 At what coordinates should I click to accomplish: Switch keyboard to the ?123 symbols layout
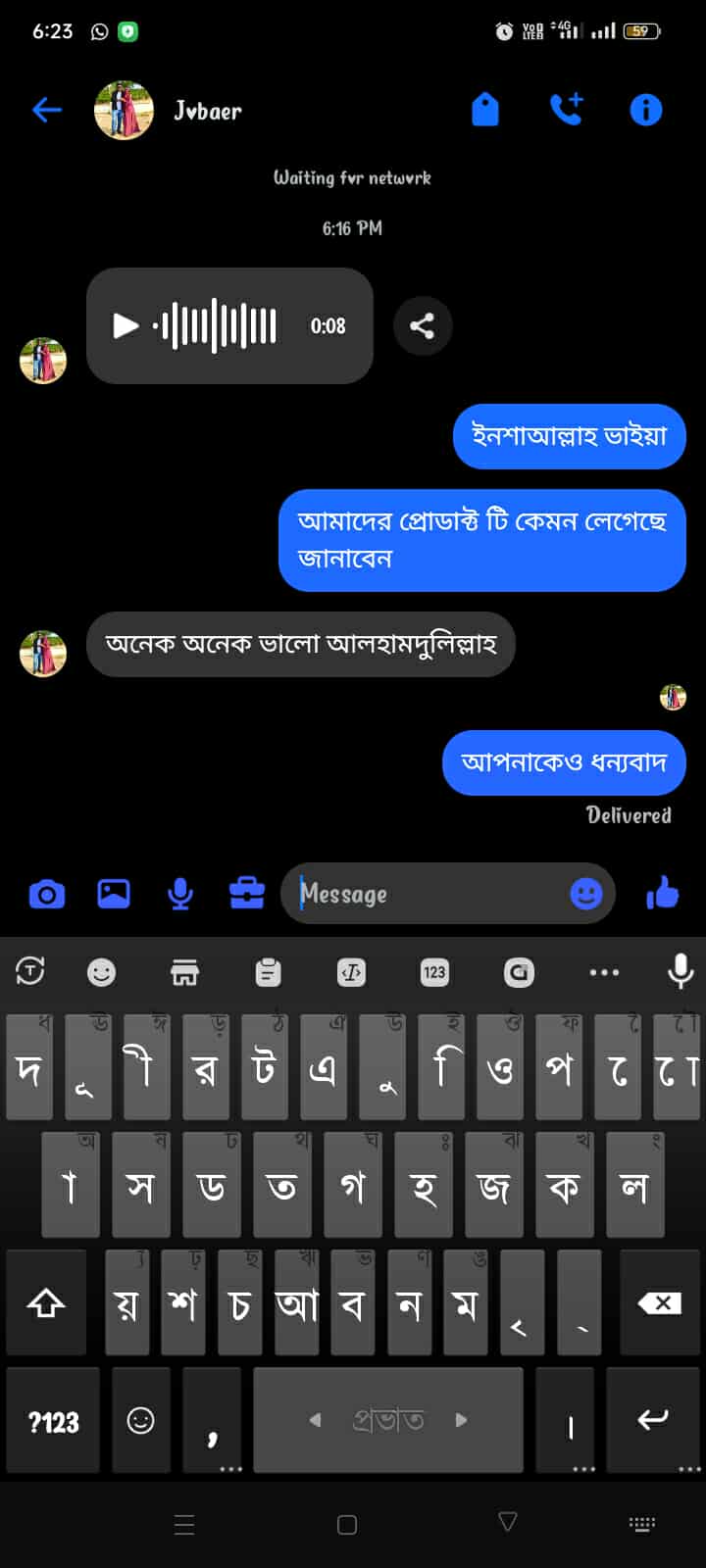(53, 1421)
